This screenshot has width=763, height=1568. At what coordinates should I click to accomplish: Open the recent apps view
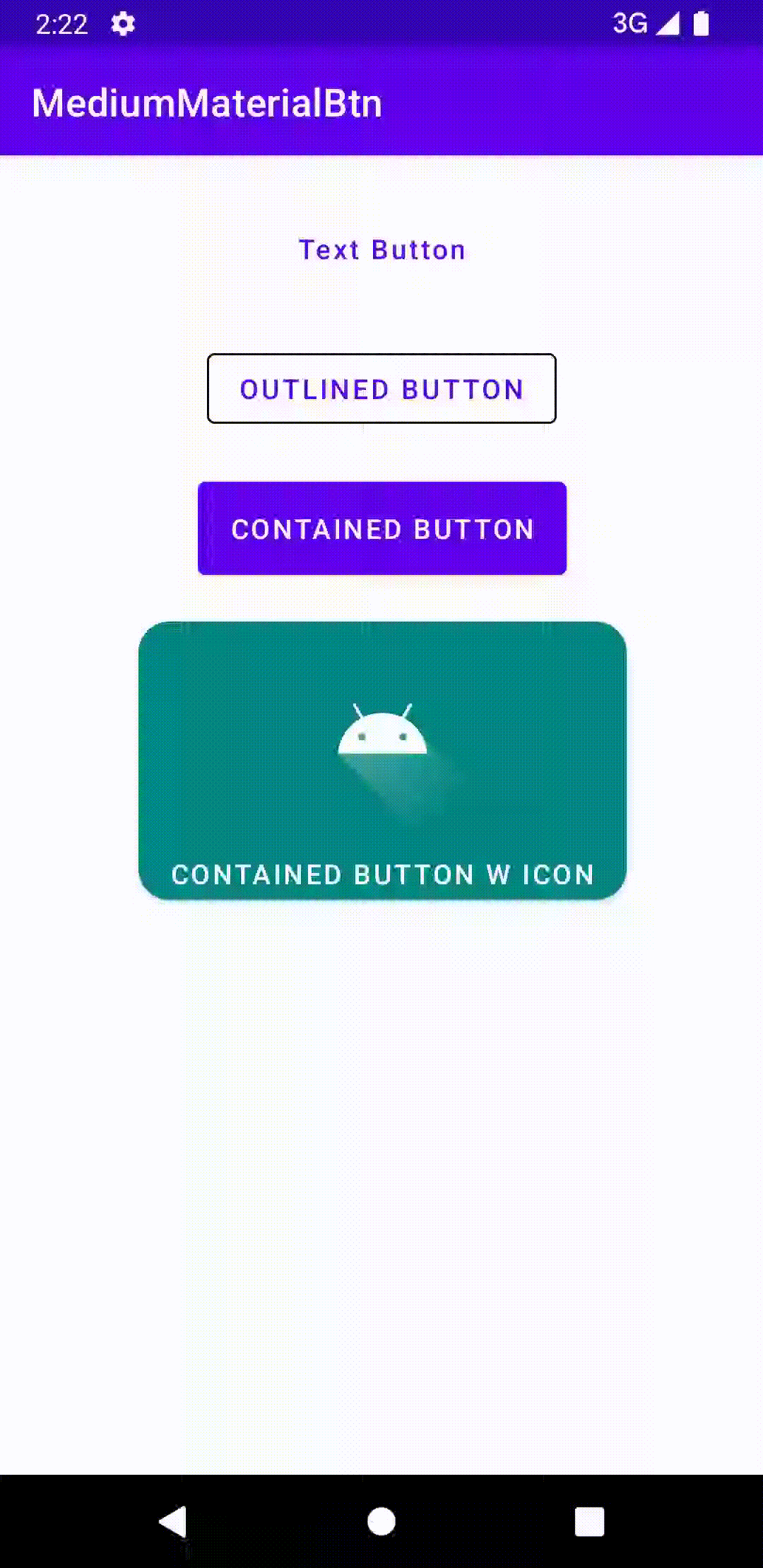tap(589, 1521)
